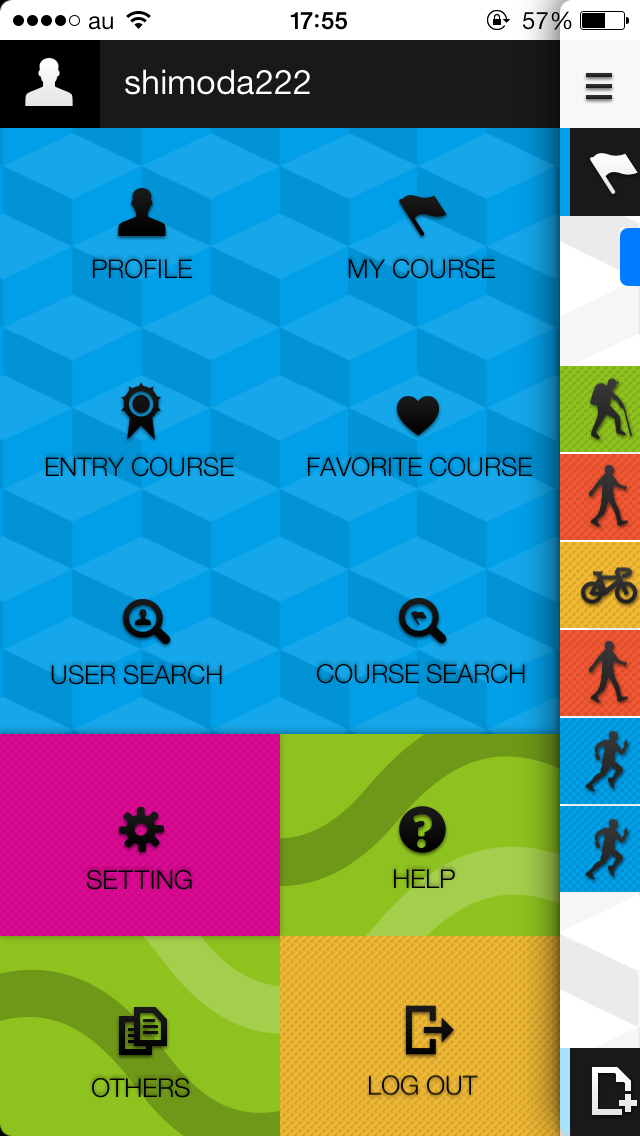Viewport: 640px width, 1136px height.
Task: Open Help
Action: point(420,835)
